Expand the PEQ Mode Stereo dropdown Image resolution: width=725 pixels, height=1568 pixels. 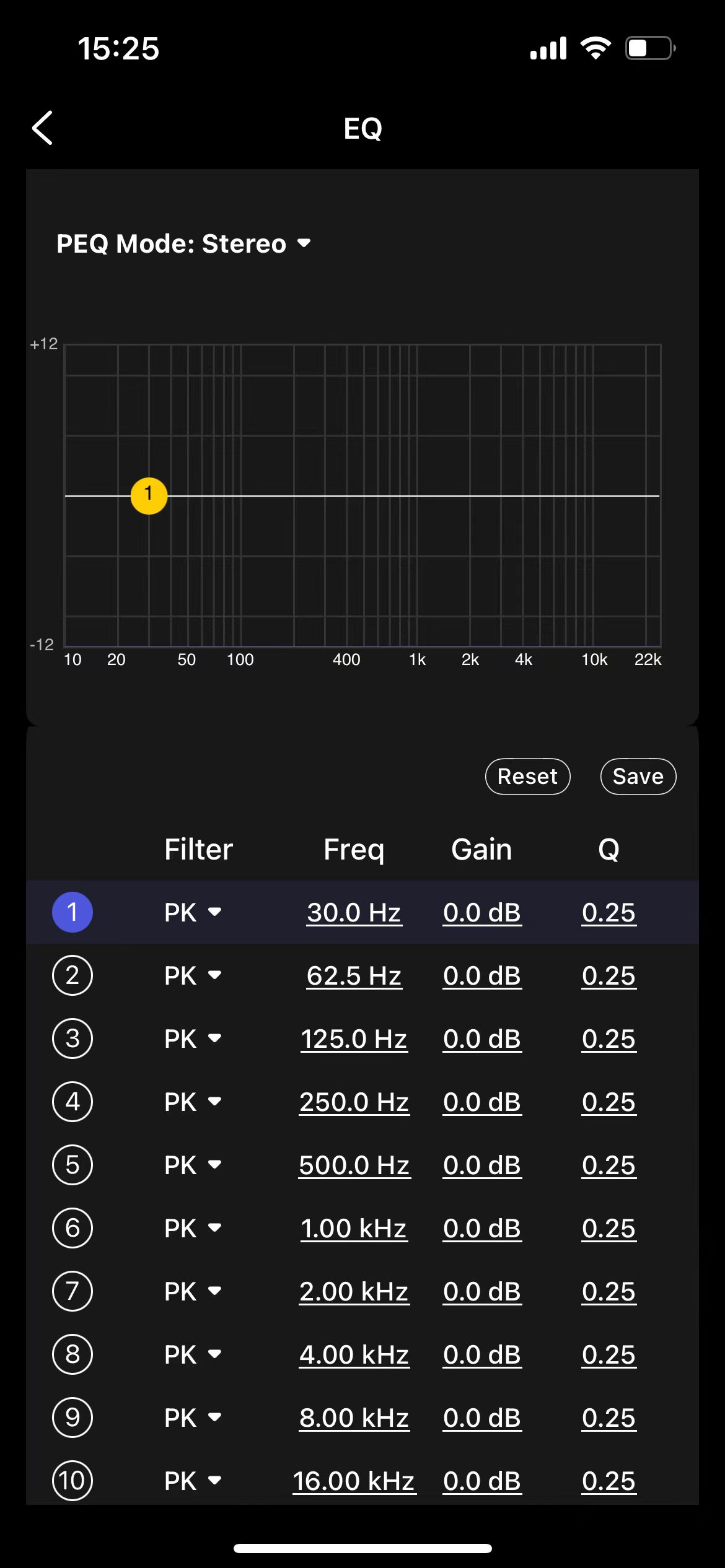[x=183, y=243]
